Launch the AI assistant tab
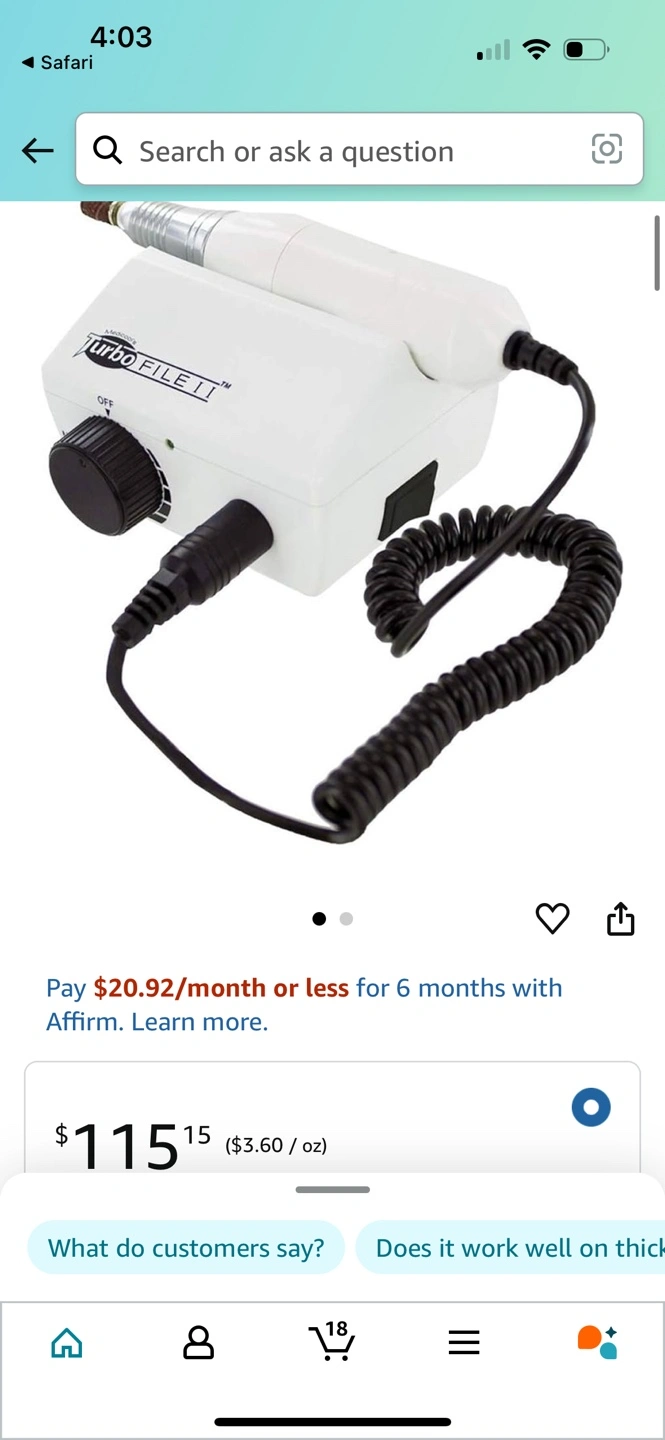Screen dimensions: 665x1440 pyautogui.click(x=597, y=1342)
